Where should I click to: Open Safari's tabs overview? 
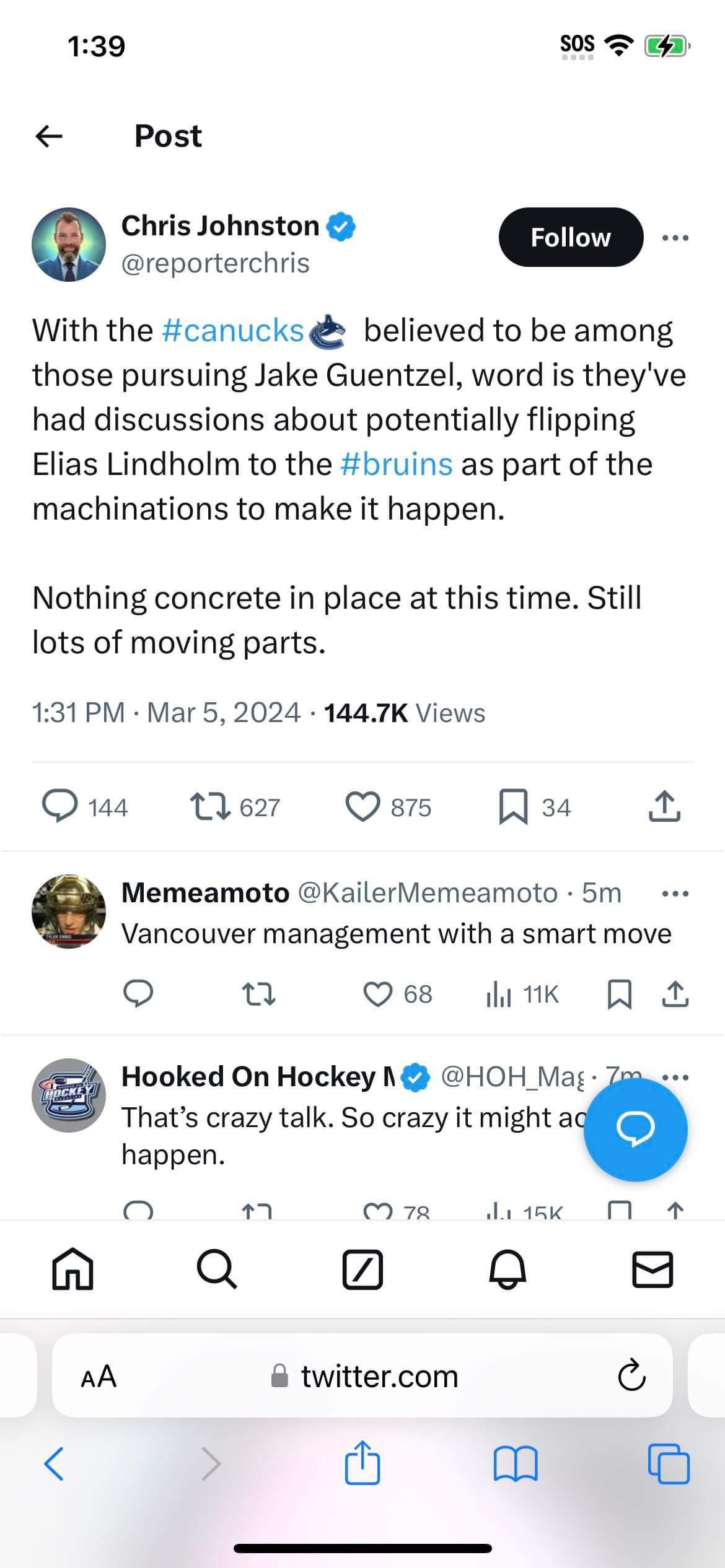click(x=668, y=1464)
